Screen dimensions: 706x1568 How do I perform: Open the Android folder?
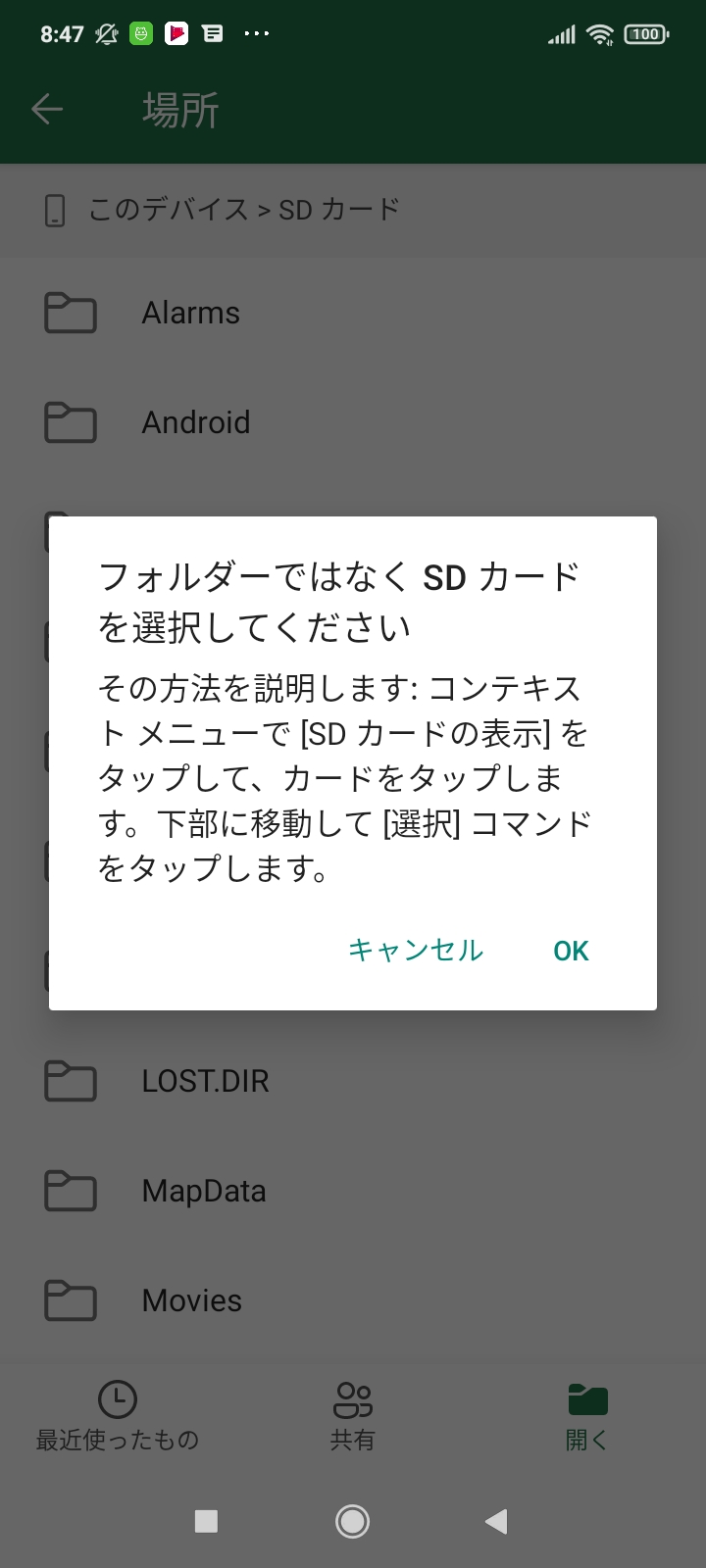(x=353, y=423)
